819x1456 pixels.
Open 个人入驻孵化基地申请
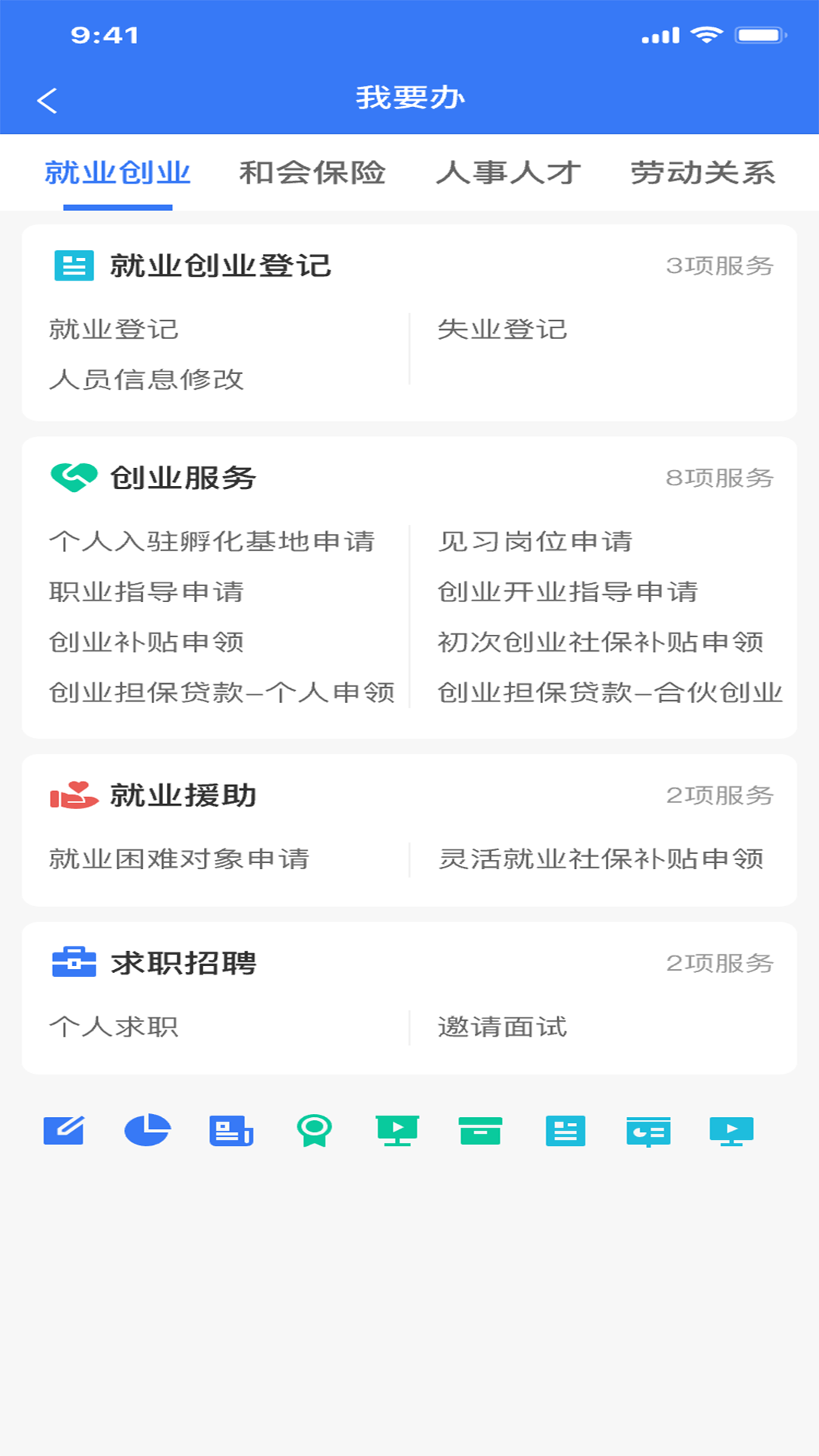tap(212, 541)
